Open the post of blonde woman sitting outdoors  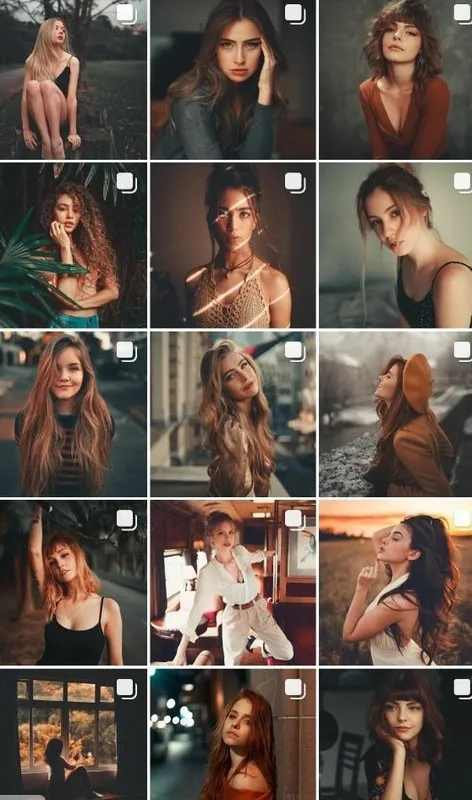click(x=73, y=79)
